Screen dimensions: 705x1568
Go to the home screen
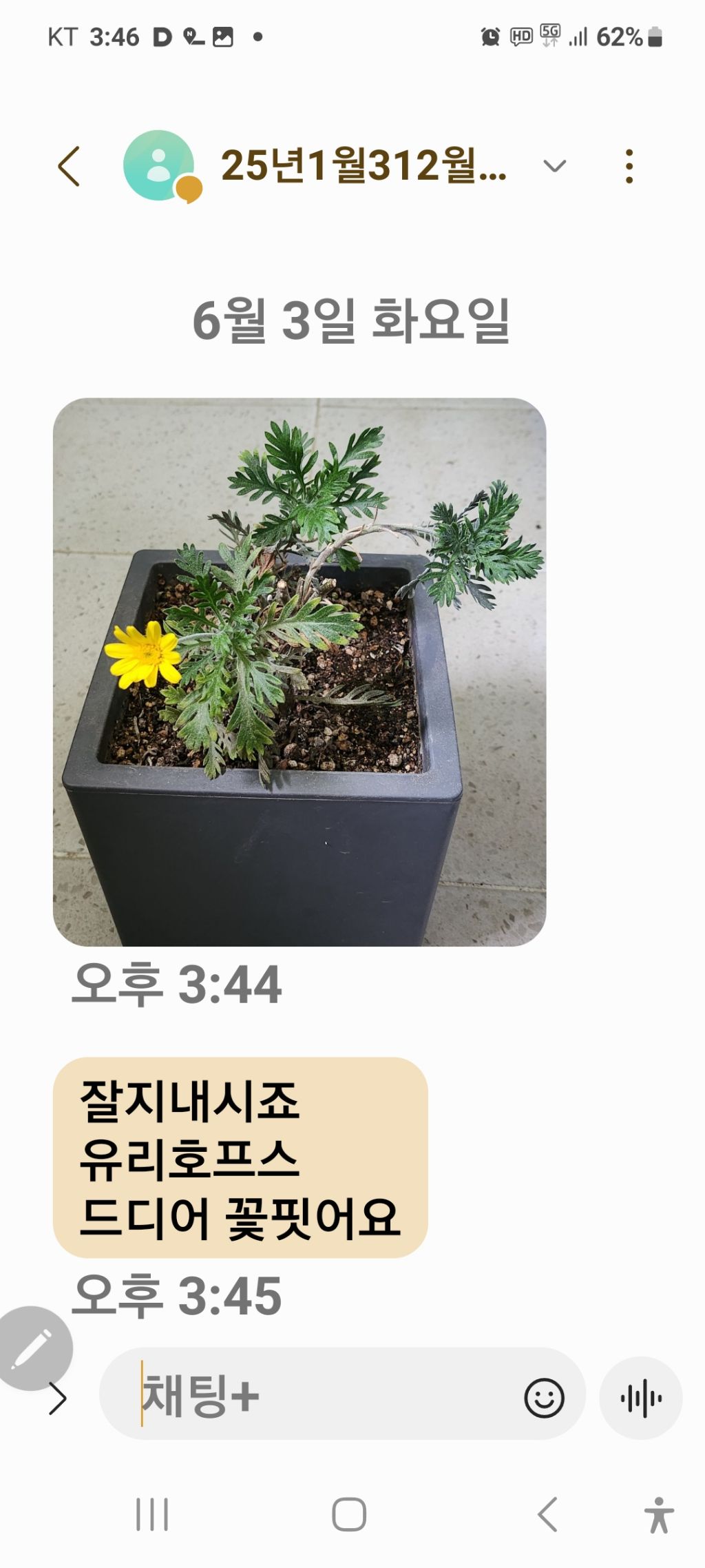349,1514
